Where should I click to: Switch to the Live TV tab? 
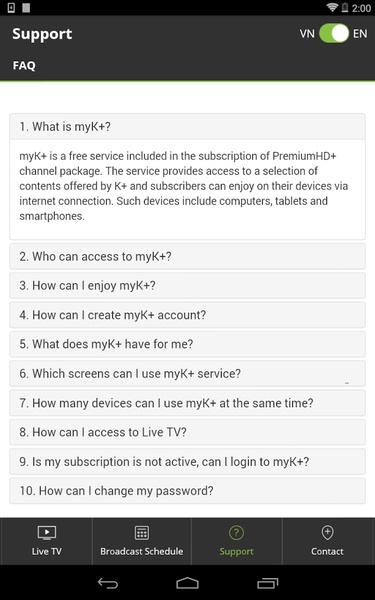coord(46,541)
